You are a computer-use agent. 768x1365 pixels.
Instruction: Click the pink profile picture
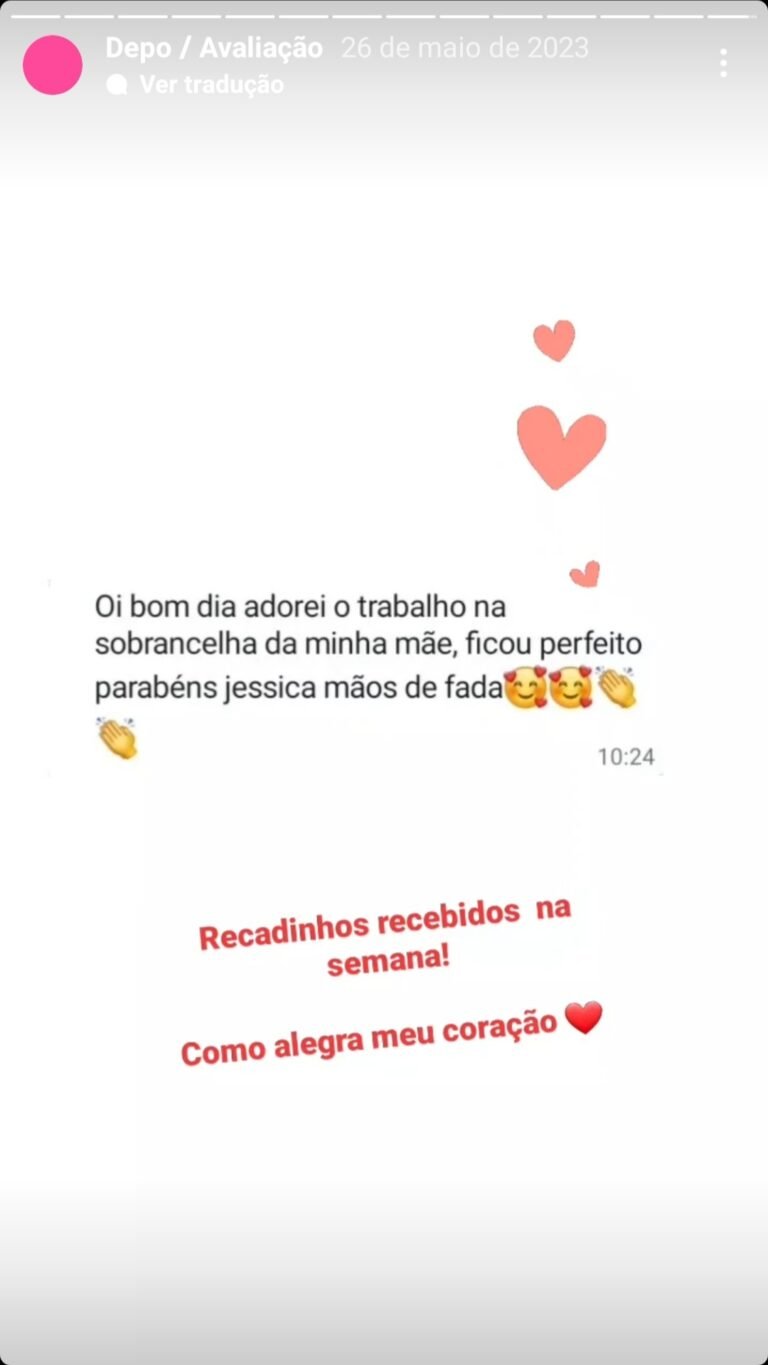52,64
